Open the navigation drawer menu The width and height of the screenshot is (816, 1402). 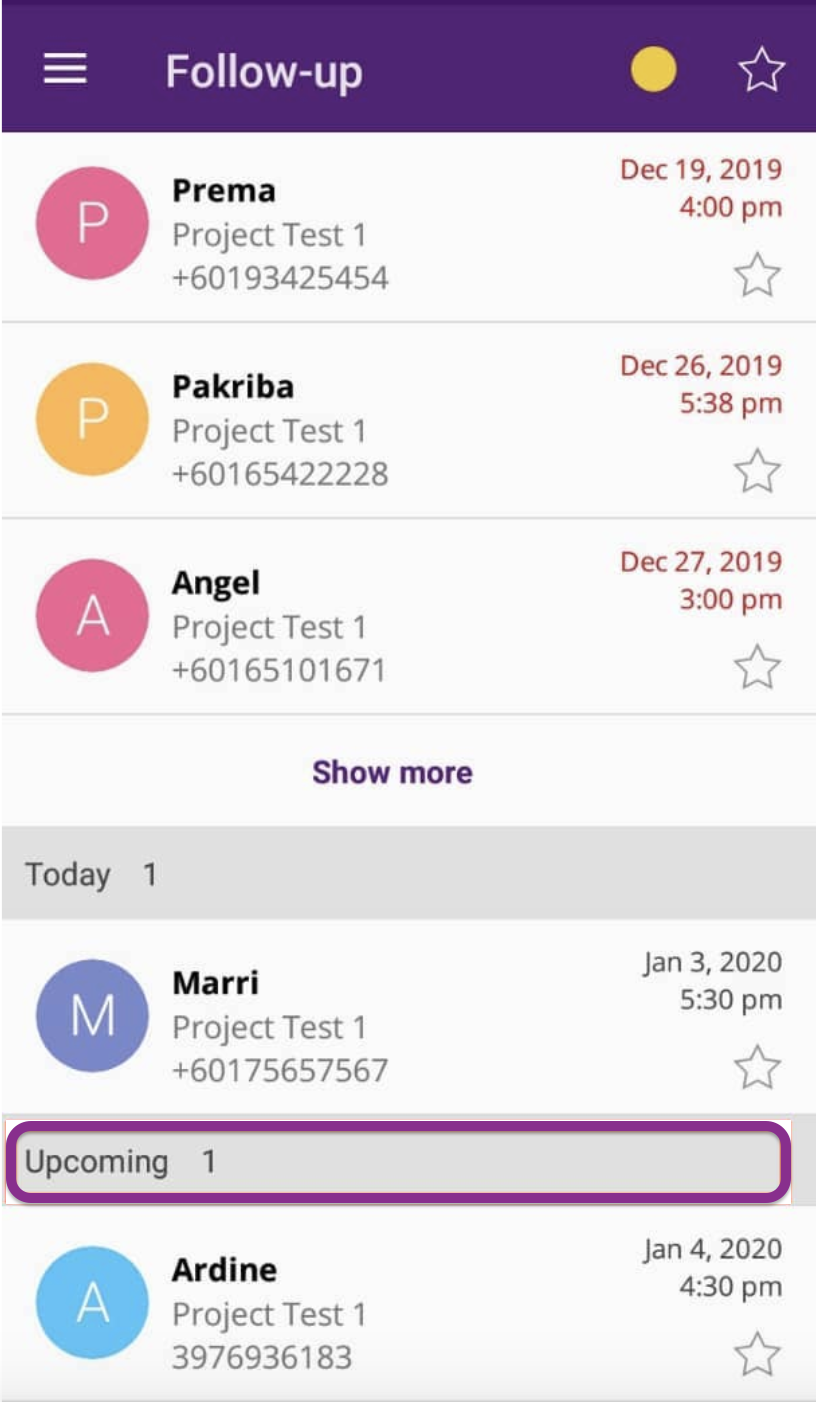pos(64,68)
